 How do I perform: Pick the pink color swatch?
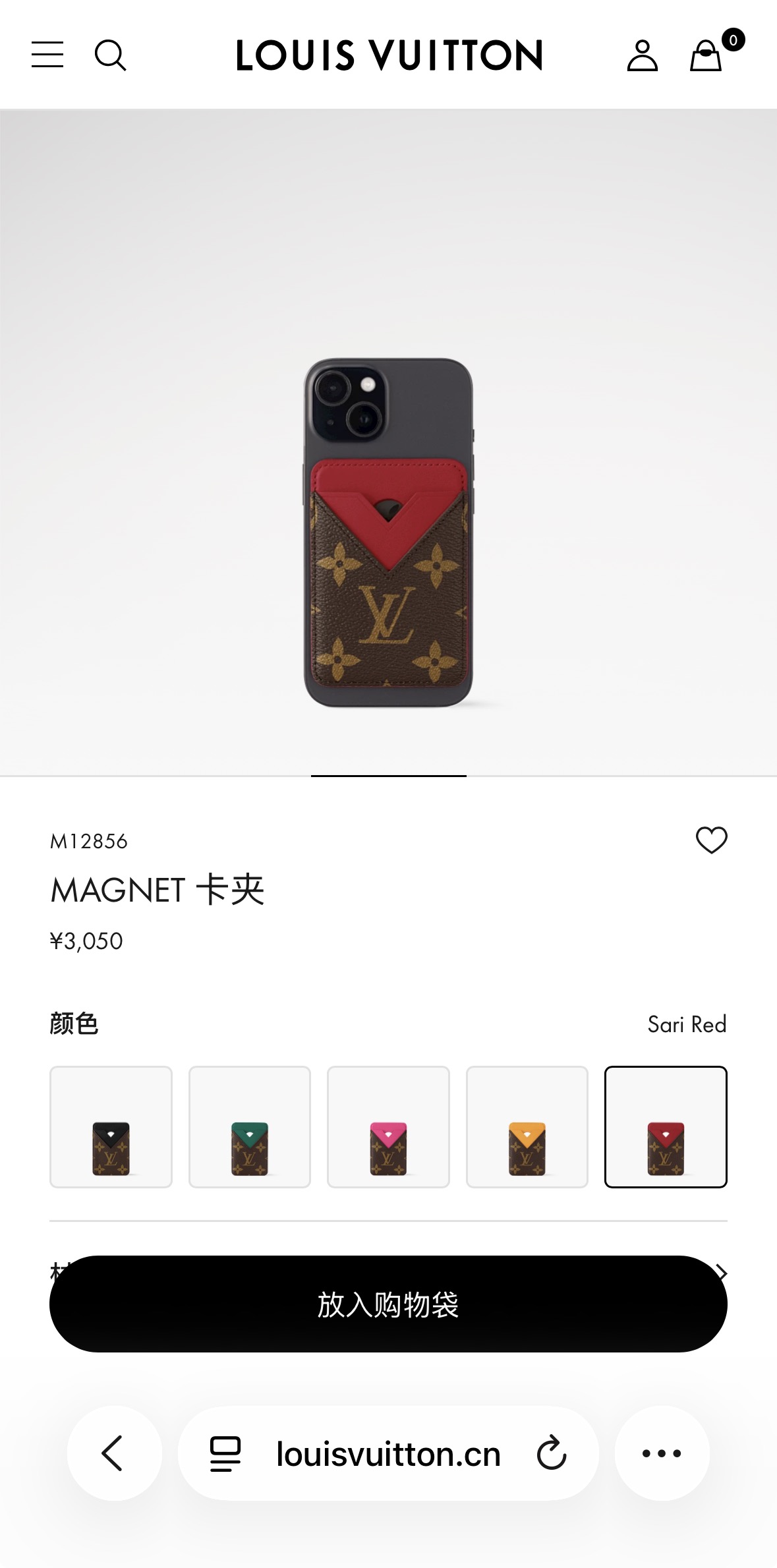click(388, 1127)
